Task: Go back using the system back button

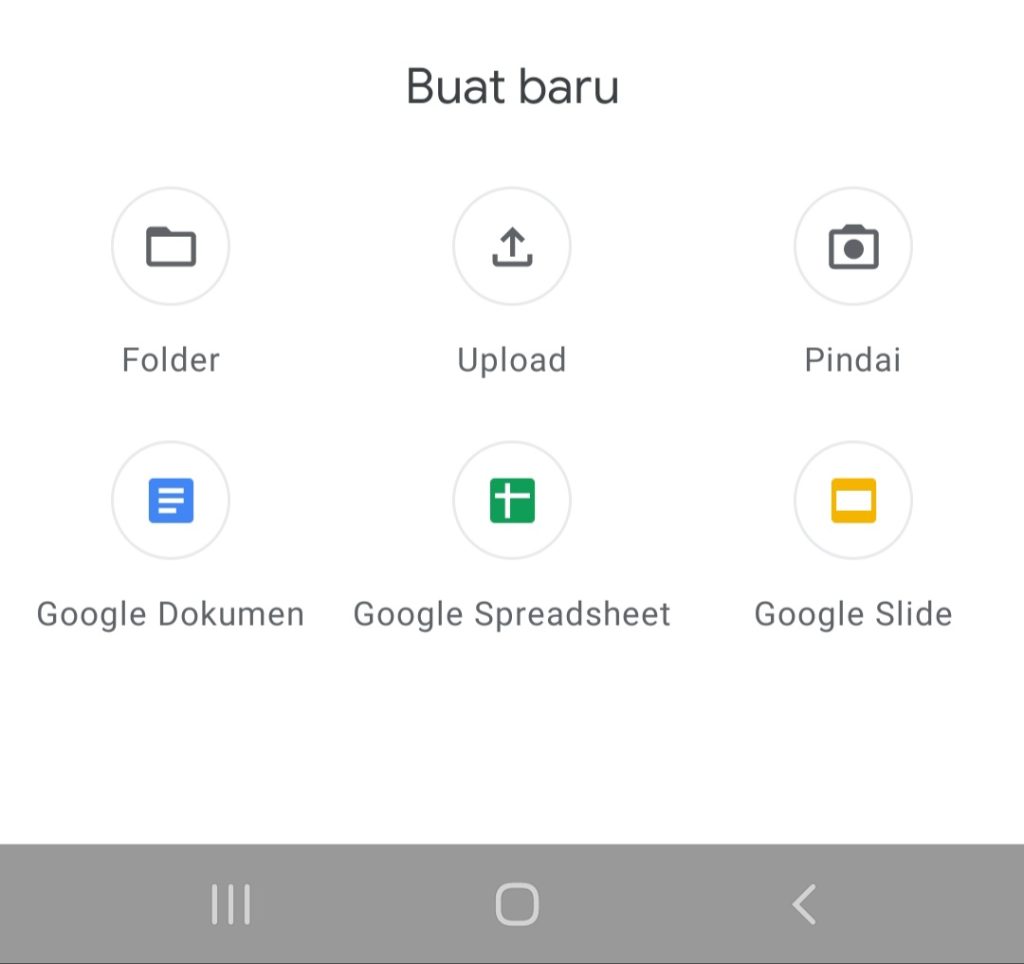Action: 804,904
